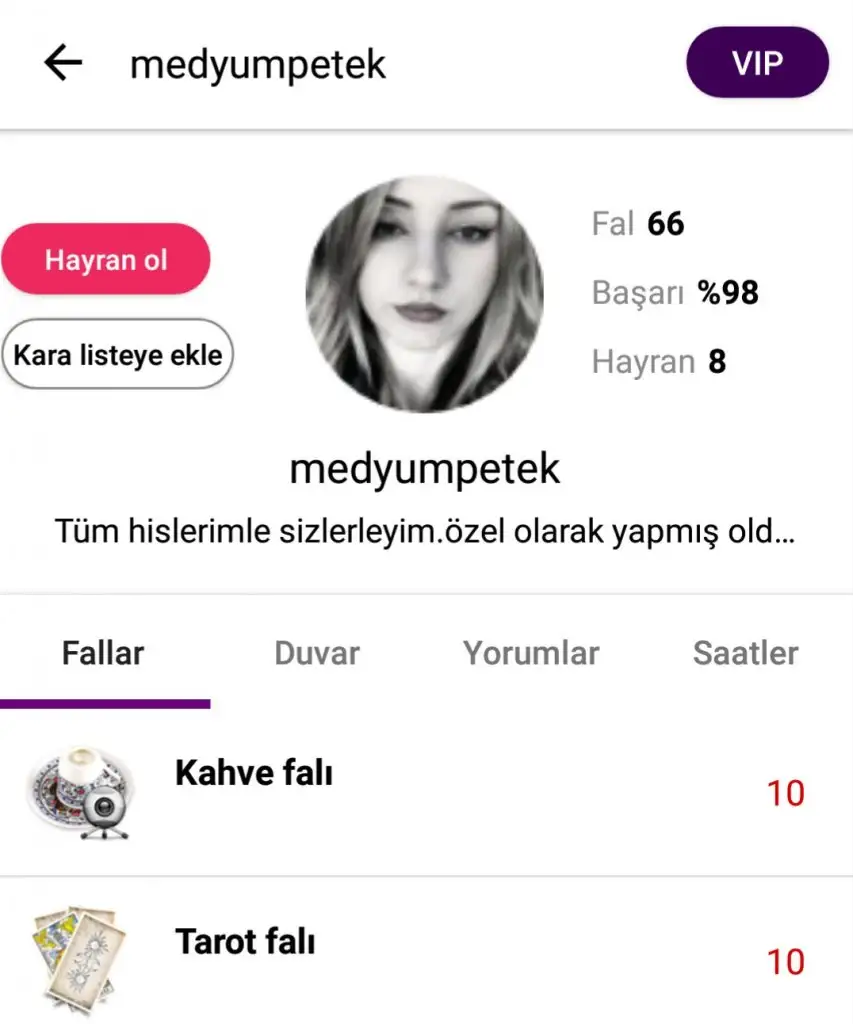Switch to the Saatler tab
Screen dimensions: 853x1024
coord(745,654)
